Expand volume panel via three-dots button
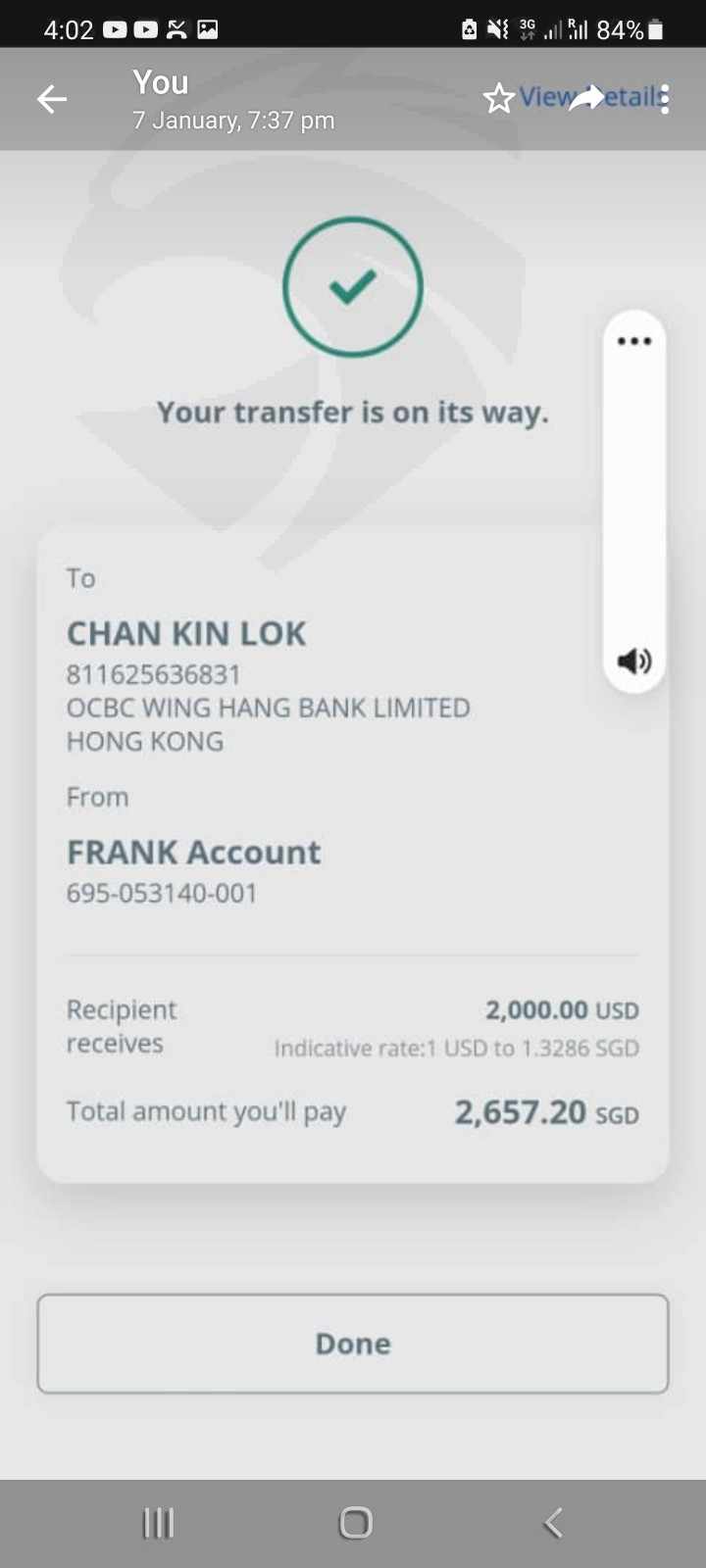The image size is (706, 1568). coord(634,341)
